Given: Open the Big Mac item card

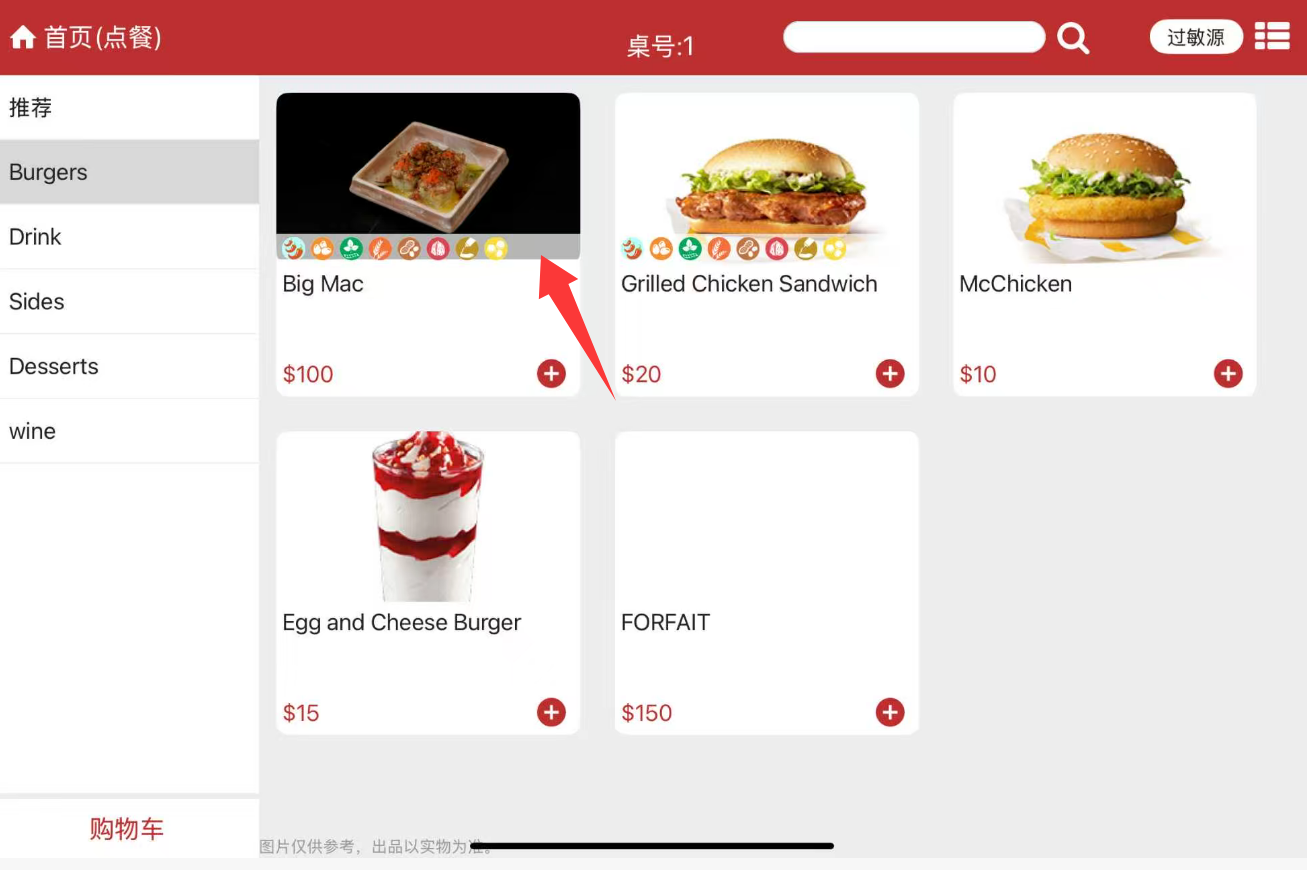Looking at the screenshot, I should coord(427,165).
